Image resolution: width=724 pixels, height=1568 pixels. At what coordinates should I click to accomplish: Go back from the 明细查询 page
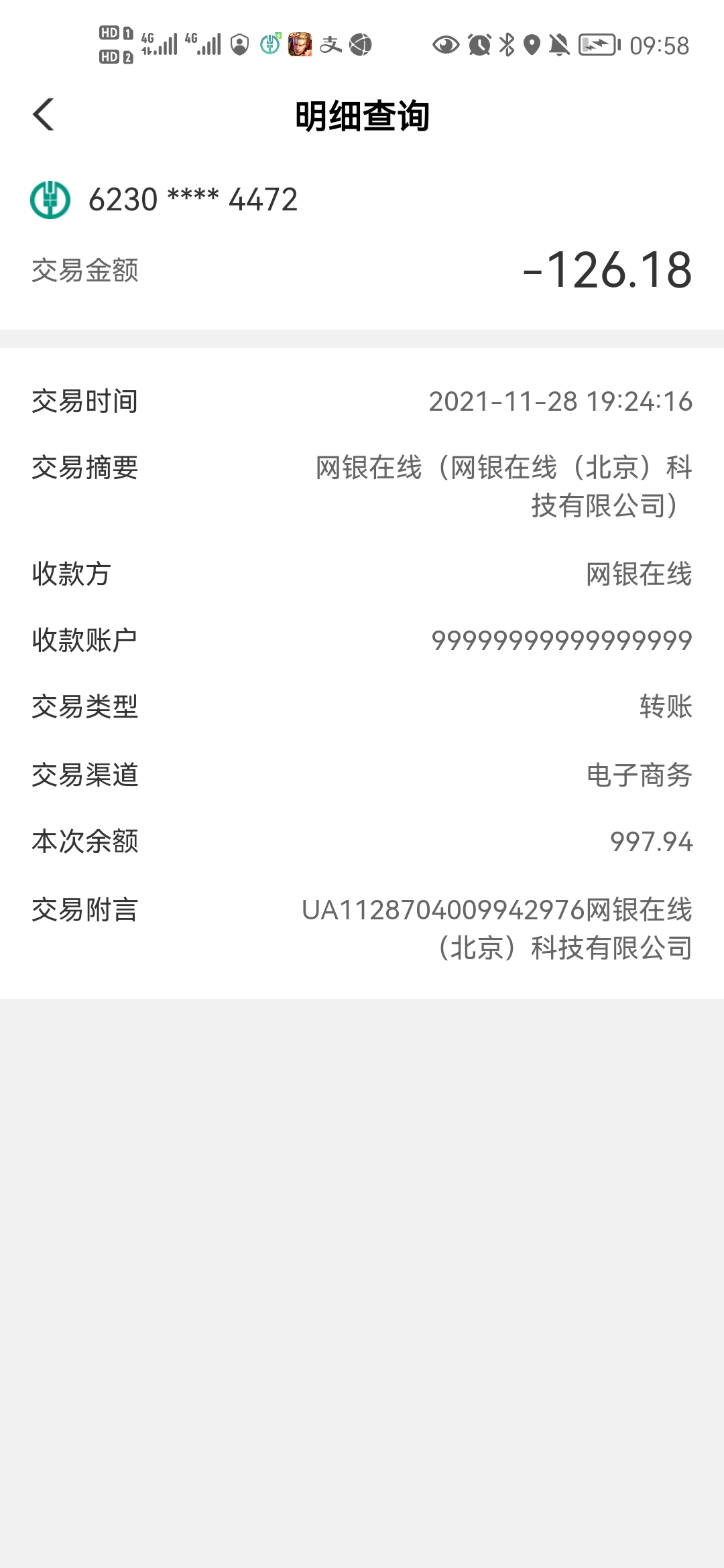pyautogui.click(x=44, y=115)
